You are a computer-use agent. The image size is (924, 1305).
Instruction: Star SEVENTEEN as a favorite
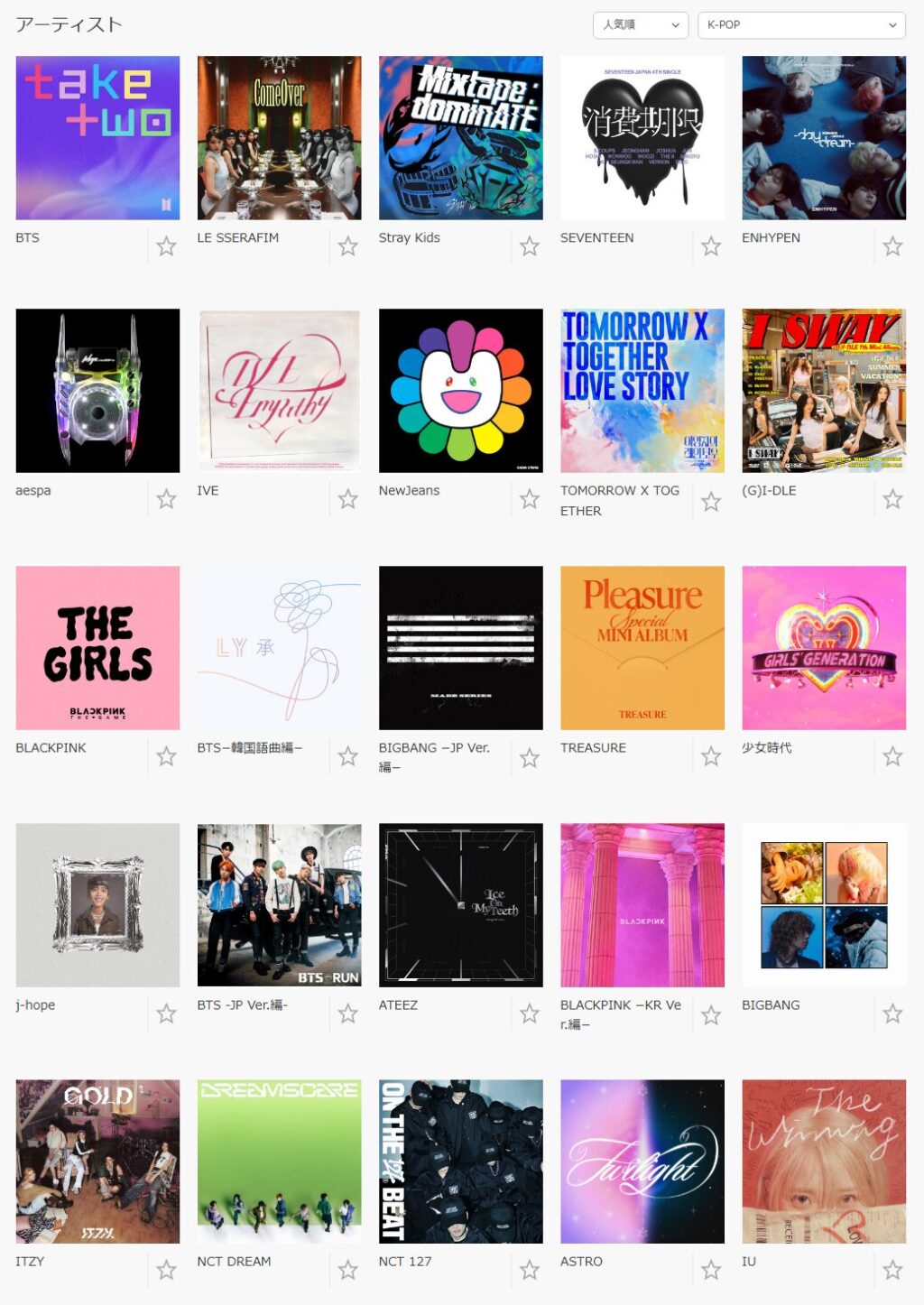point(711,245)
